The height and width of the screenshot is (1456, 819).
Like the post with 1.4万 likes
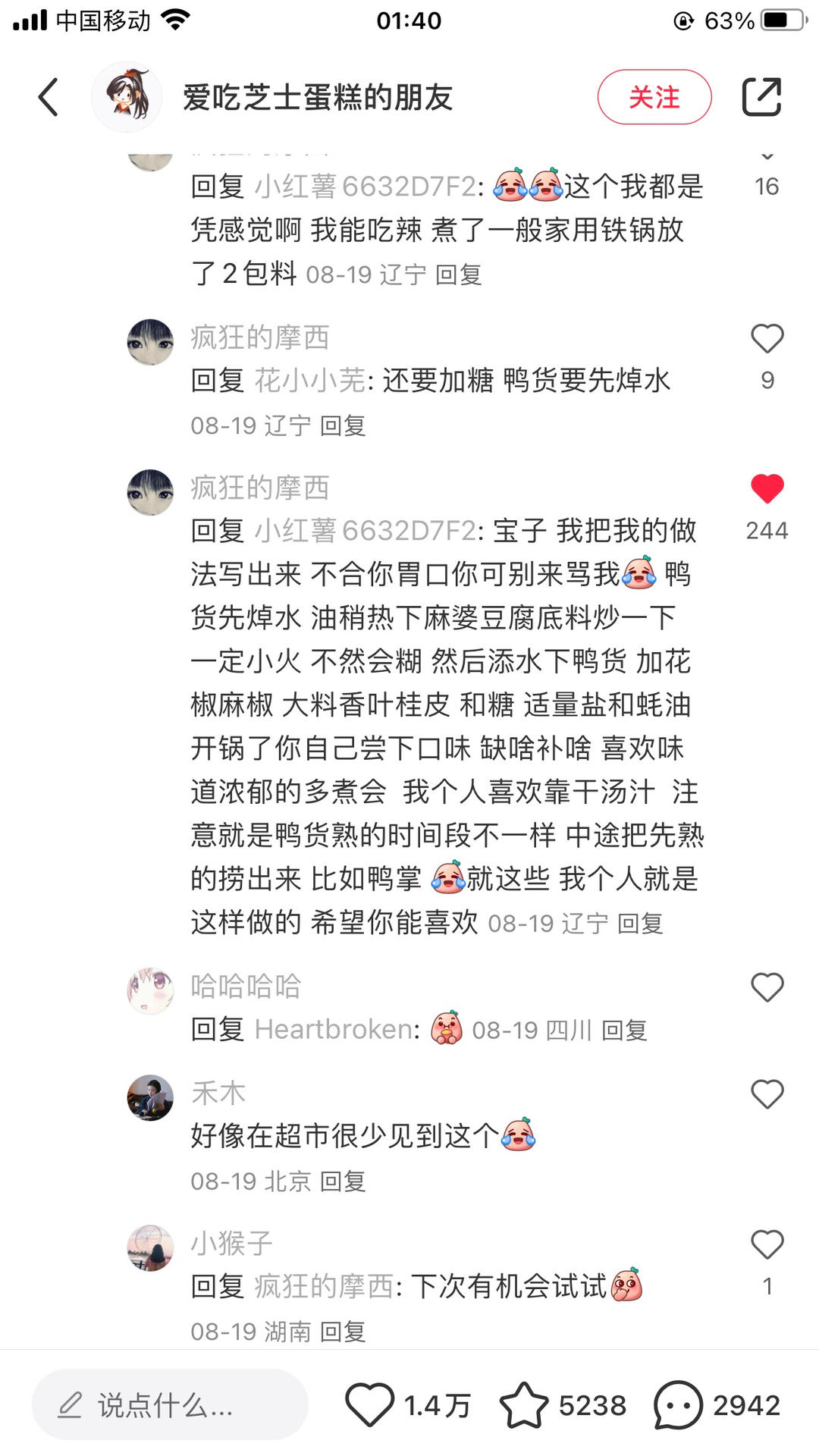408,1405
